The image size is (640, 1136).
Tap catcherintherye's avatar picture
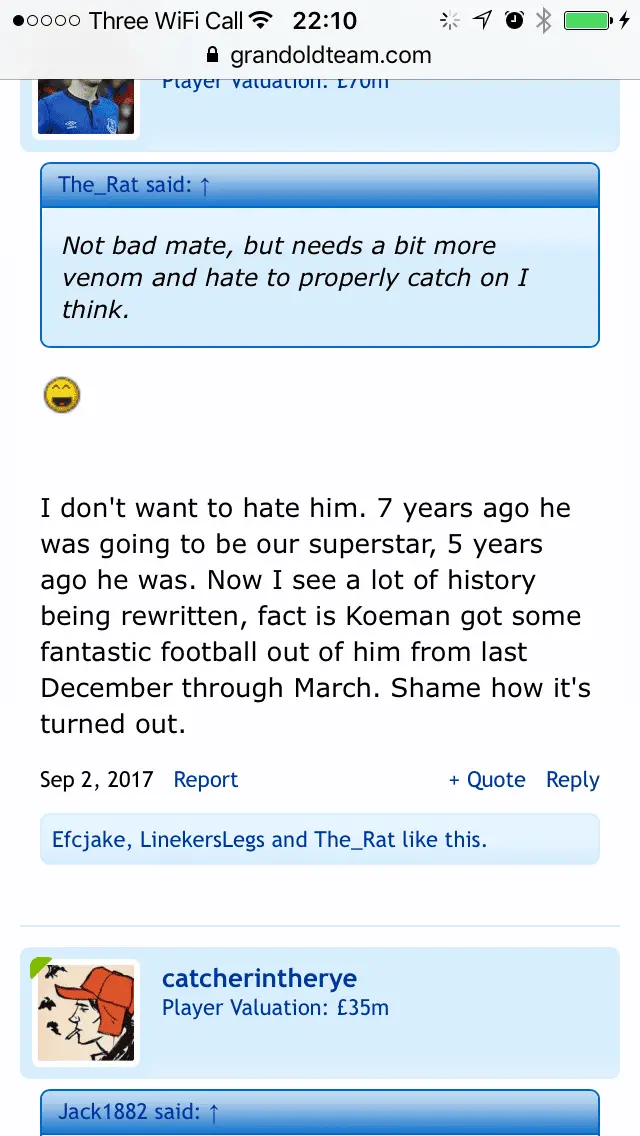coord(86,1012)
